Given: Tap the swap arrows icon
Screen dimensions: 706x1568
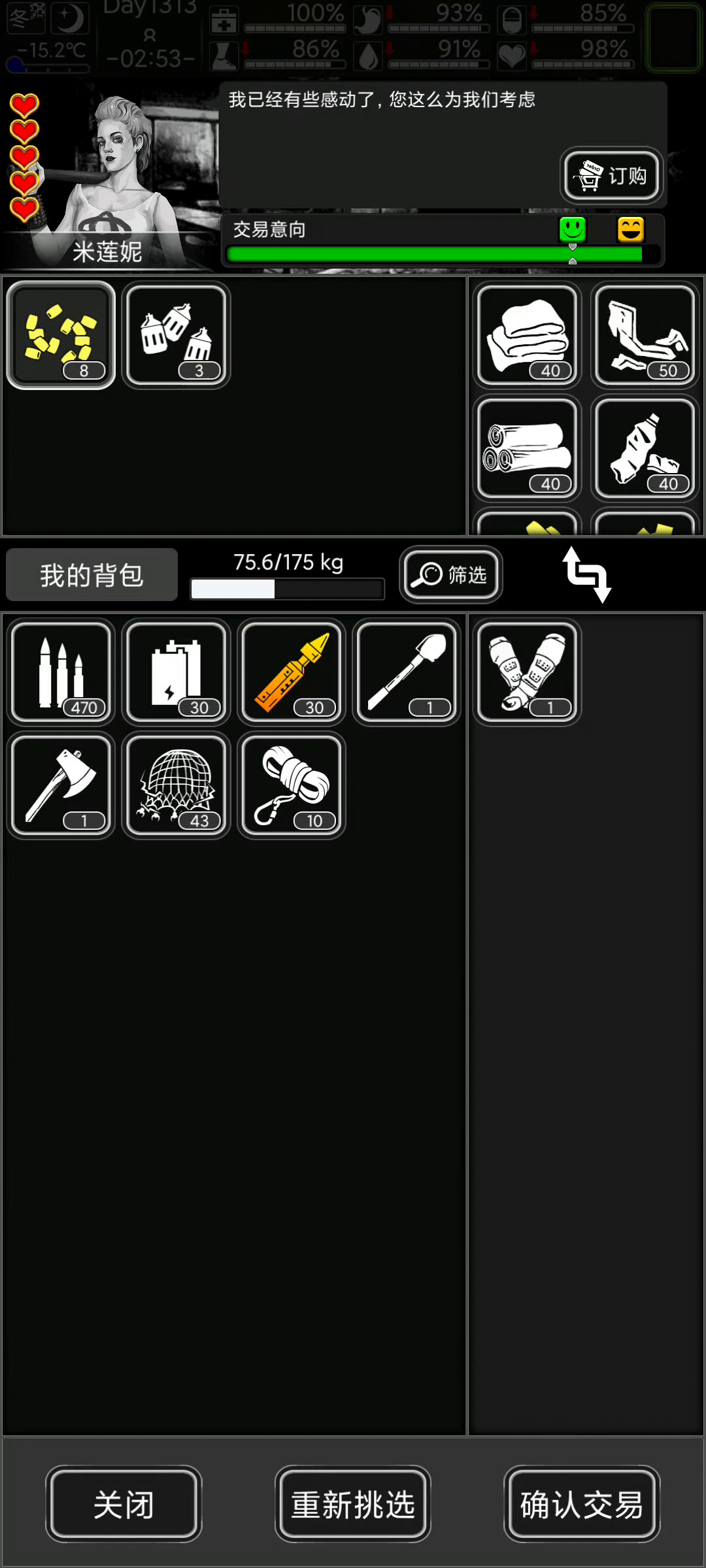Looking at the screenshot, I should [586, 574].
